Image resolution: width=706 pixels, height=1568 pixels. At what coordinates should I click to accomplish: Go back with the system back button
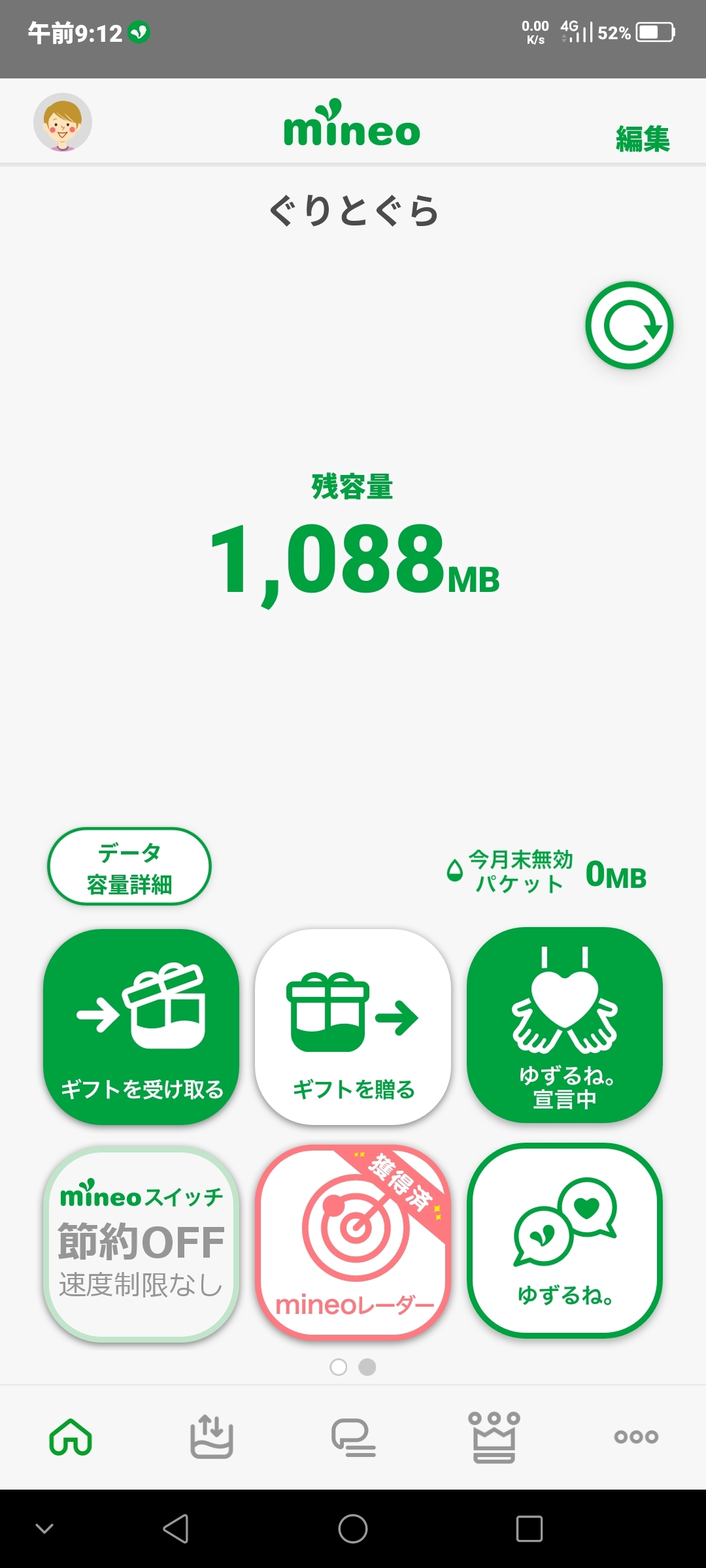[176, 1529]
